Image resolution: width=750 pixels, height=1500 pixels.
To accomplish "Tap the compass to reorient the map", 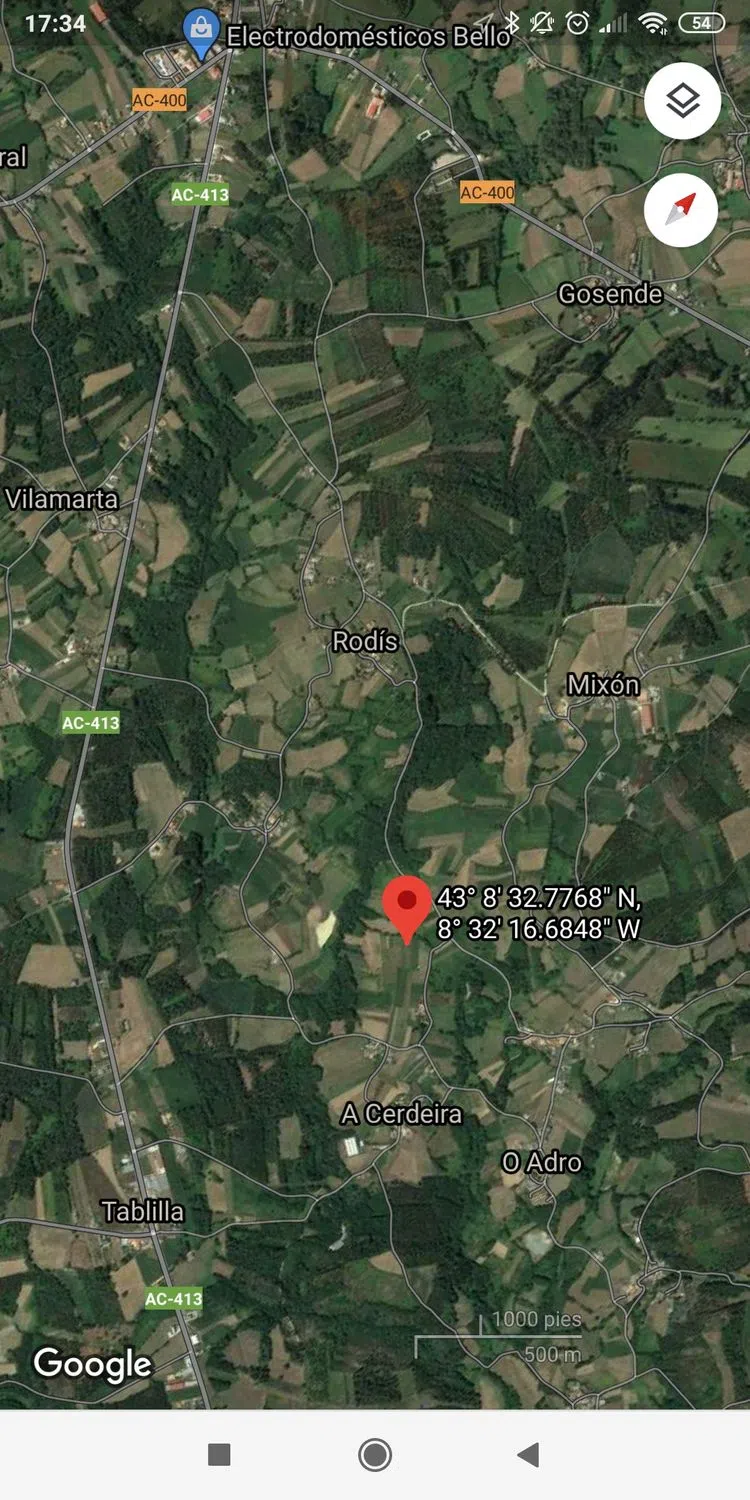I will (682, 209).
